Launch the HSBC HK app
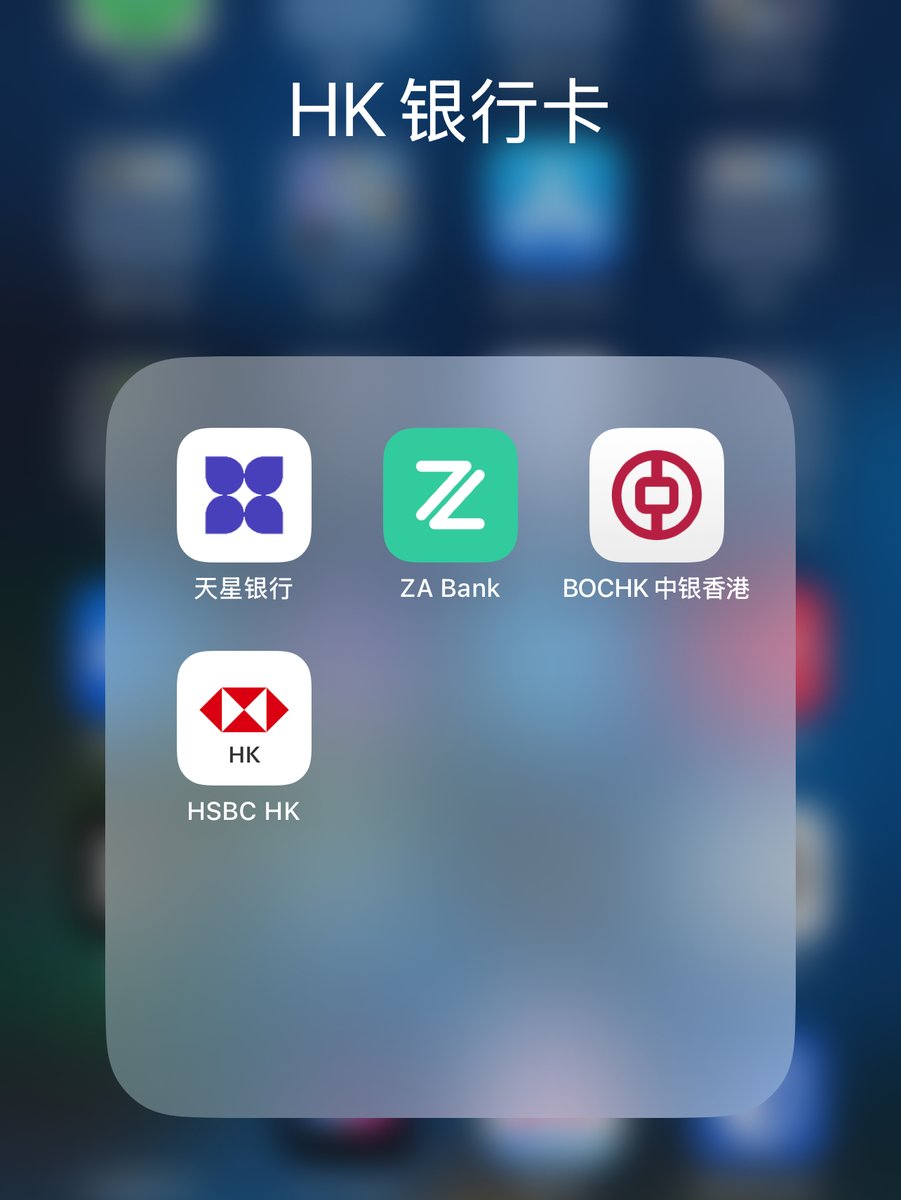901x1200 pixels. point(244,718)
